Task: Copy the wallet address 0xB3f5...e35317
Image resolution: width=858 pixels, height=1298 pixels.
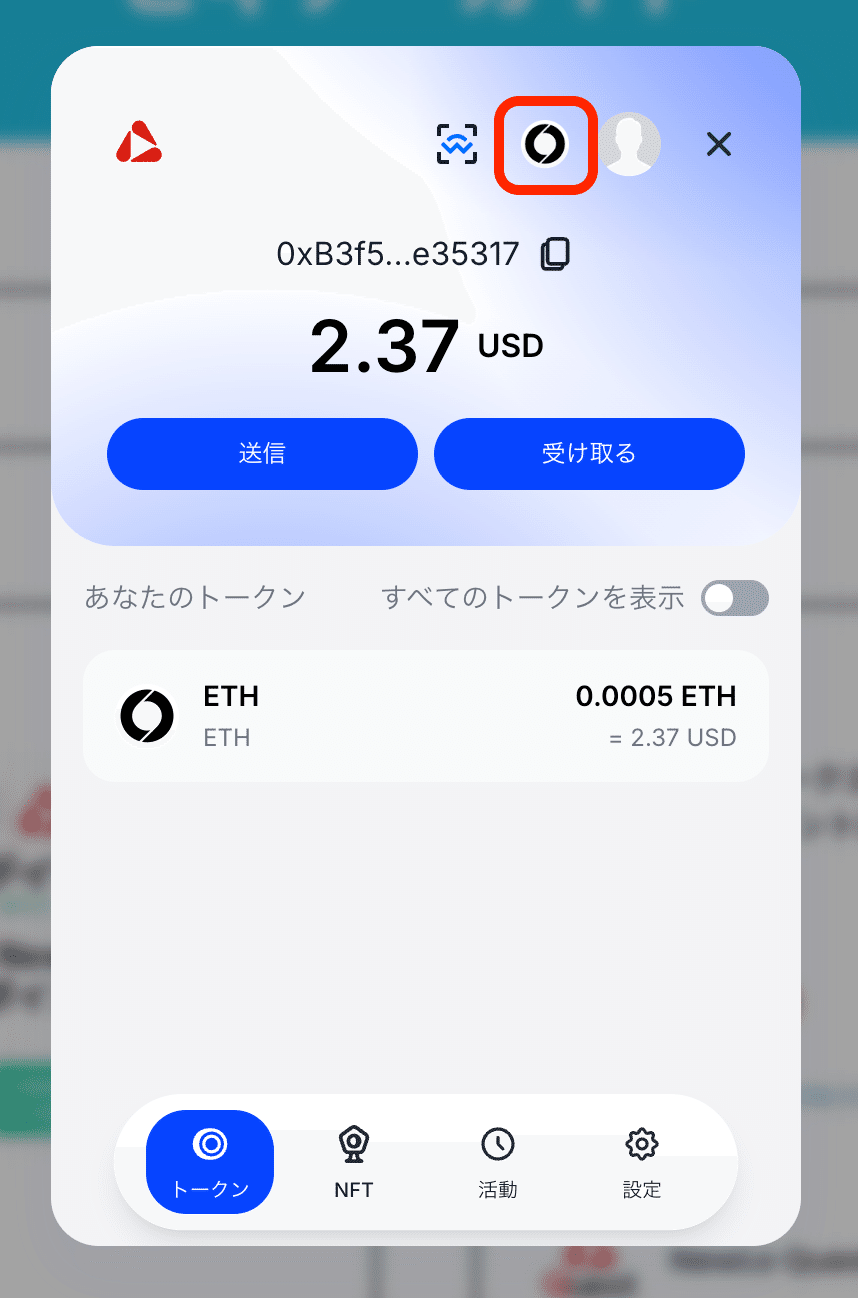Action: click(x=556, y=253)
